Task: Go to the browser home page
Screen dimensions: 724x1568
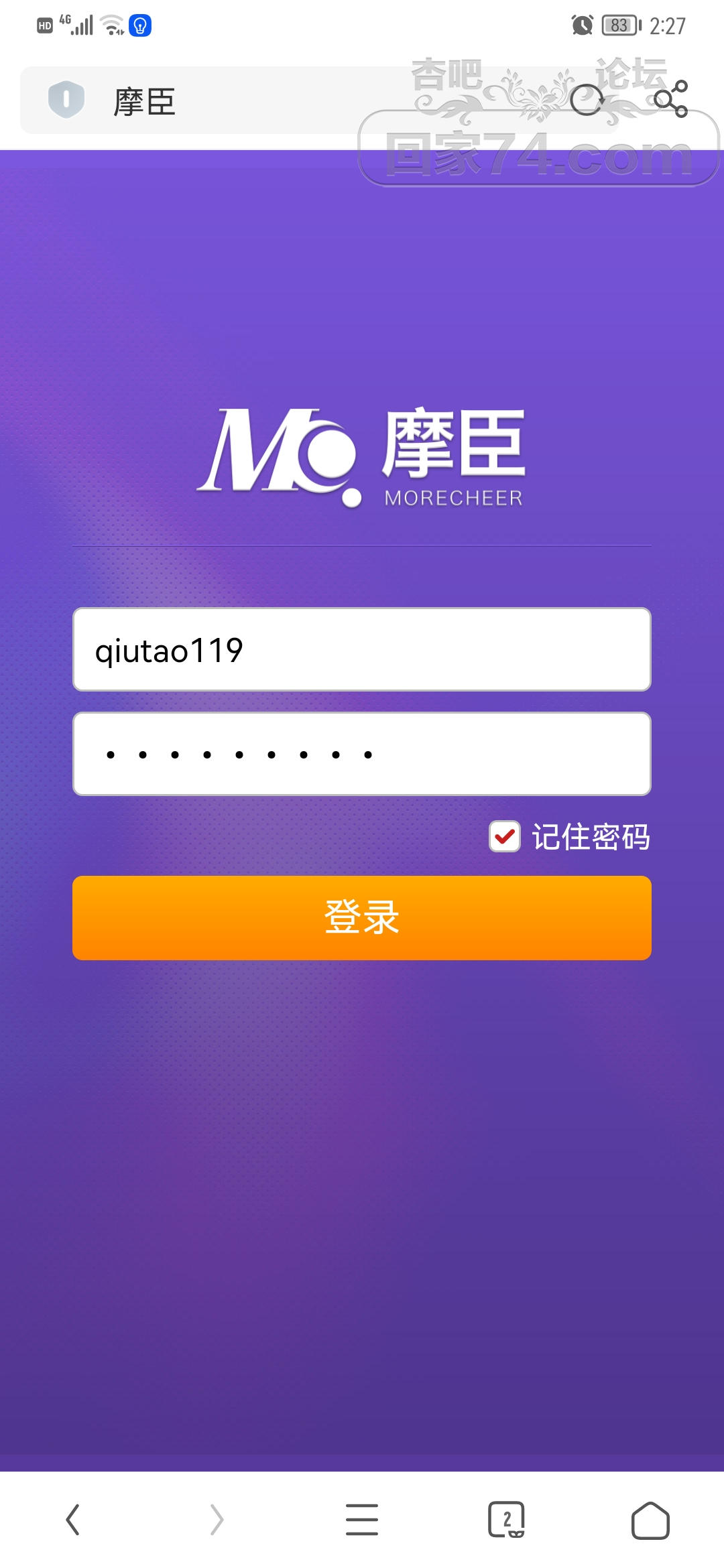Action: tap(650, 1520)
